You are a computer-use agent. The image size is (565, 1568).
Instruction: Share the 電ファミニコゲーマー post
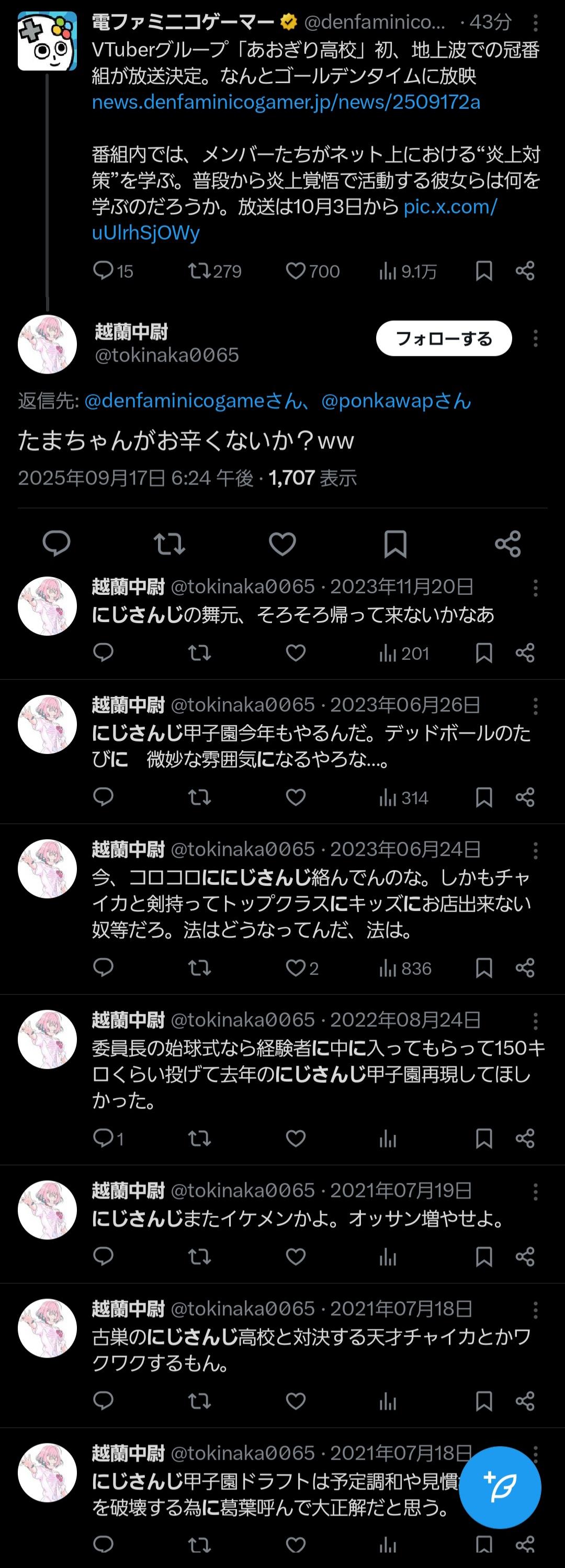point(525,271)
